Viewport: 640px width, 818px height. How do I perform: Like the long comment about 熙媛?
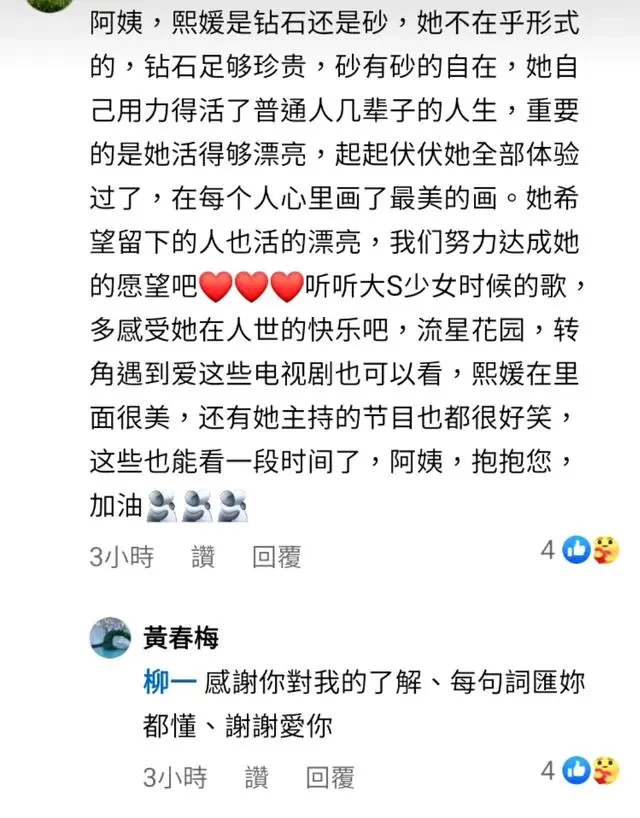203,557
